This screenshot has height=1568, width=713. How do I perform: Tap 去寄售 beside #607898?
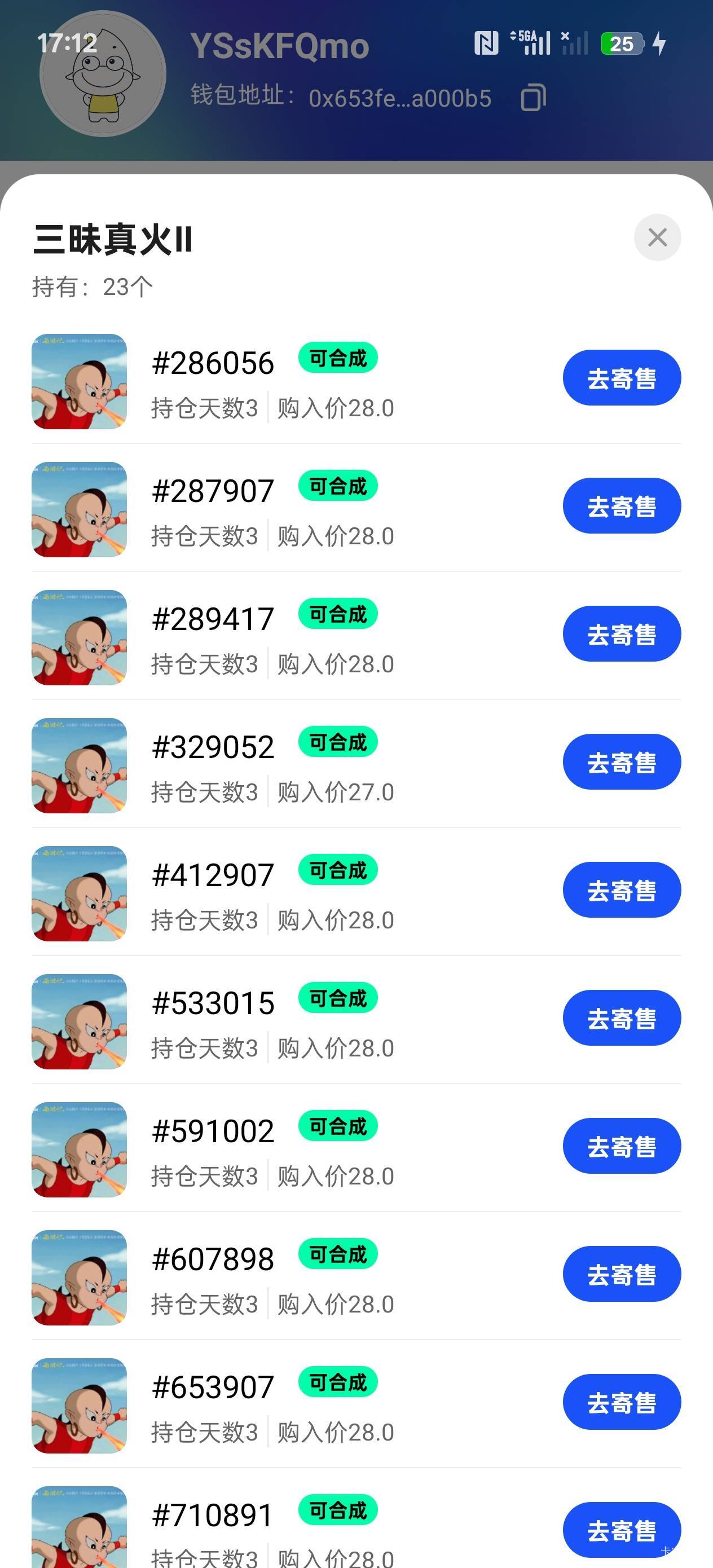(621, 1274)
